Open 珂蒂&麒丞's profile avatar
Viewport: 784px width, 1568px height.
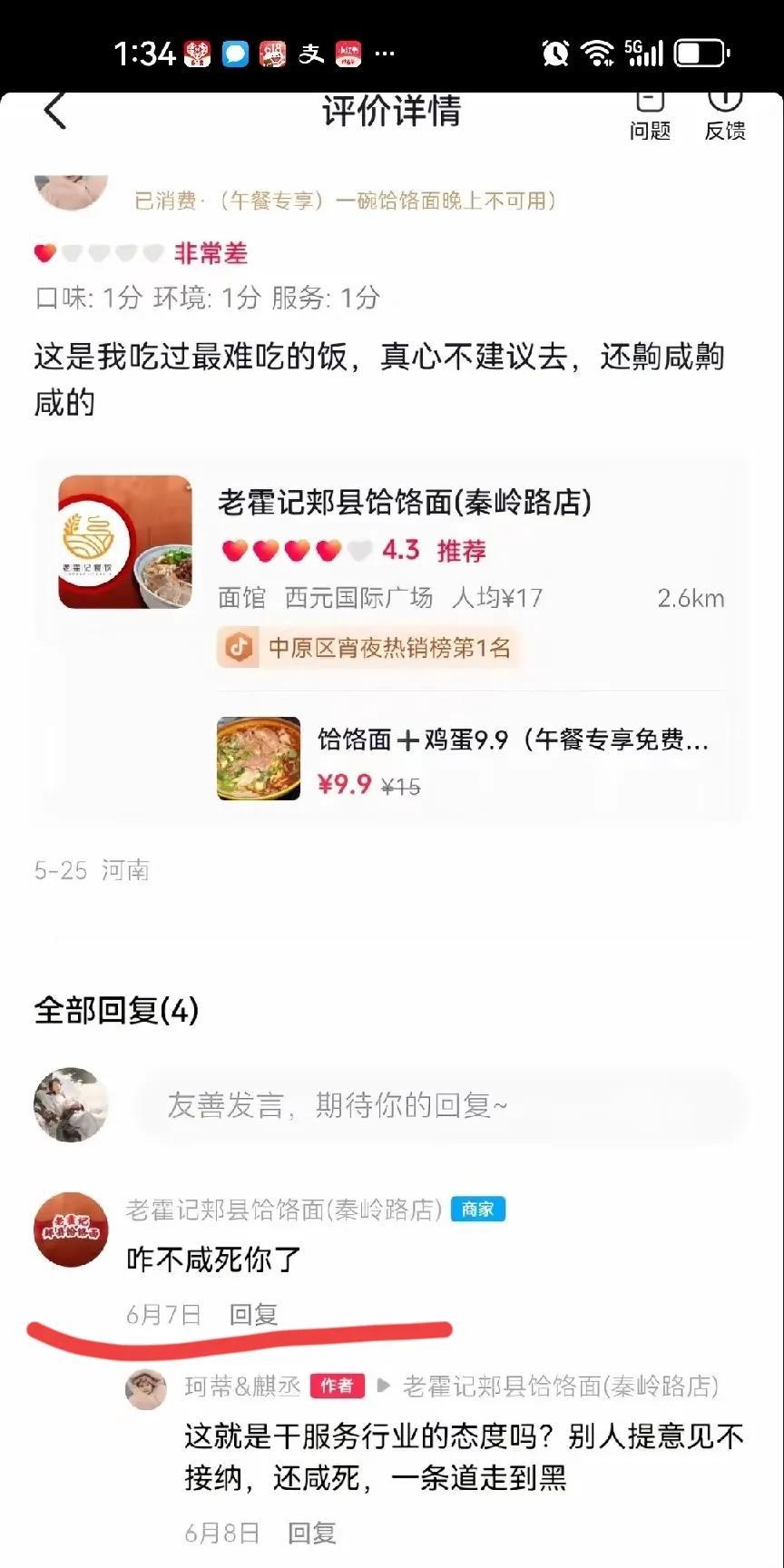tap(146, 1389)
